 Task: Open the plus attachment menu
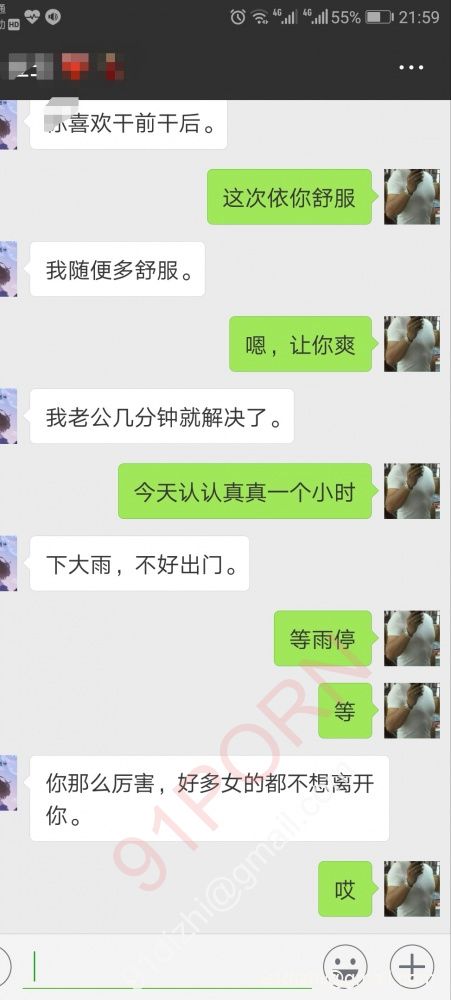pos(412,966)
